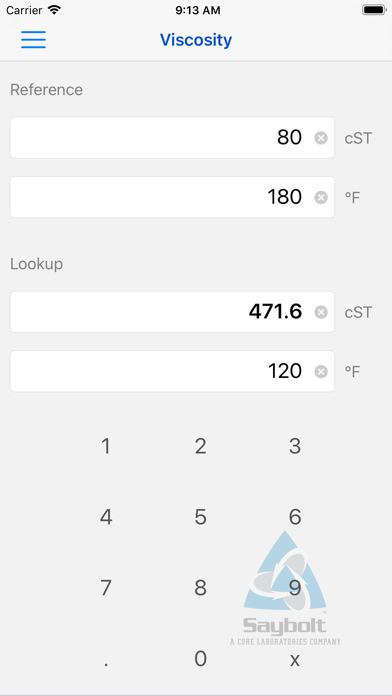This screenshot has width=392, height=696.
Task: Select the Lookup cST field showing 471.6
Action: point(172,312)
